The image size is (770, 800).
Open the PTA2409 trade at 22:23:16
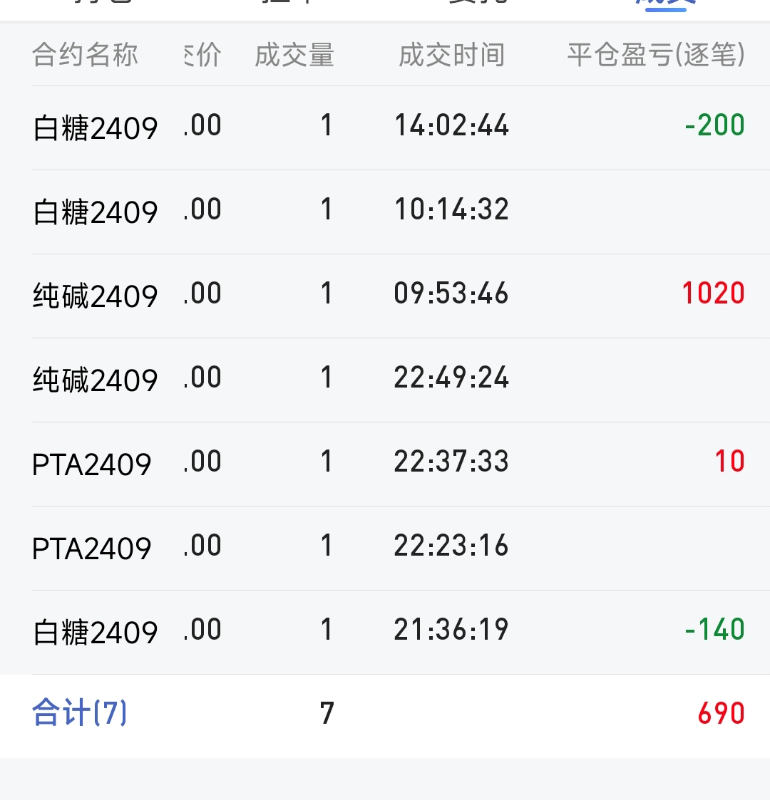[385, 547]
